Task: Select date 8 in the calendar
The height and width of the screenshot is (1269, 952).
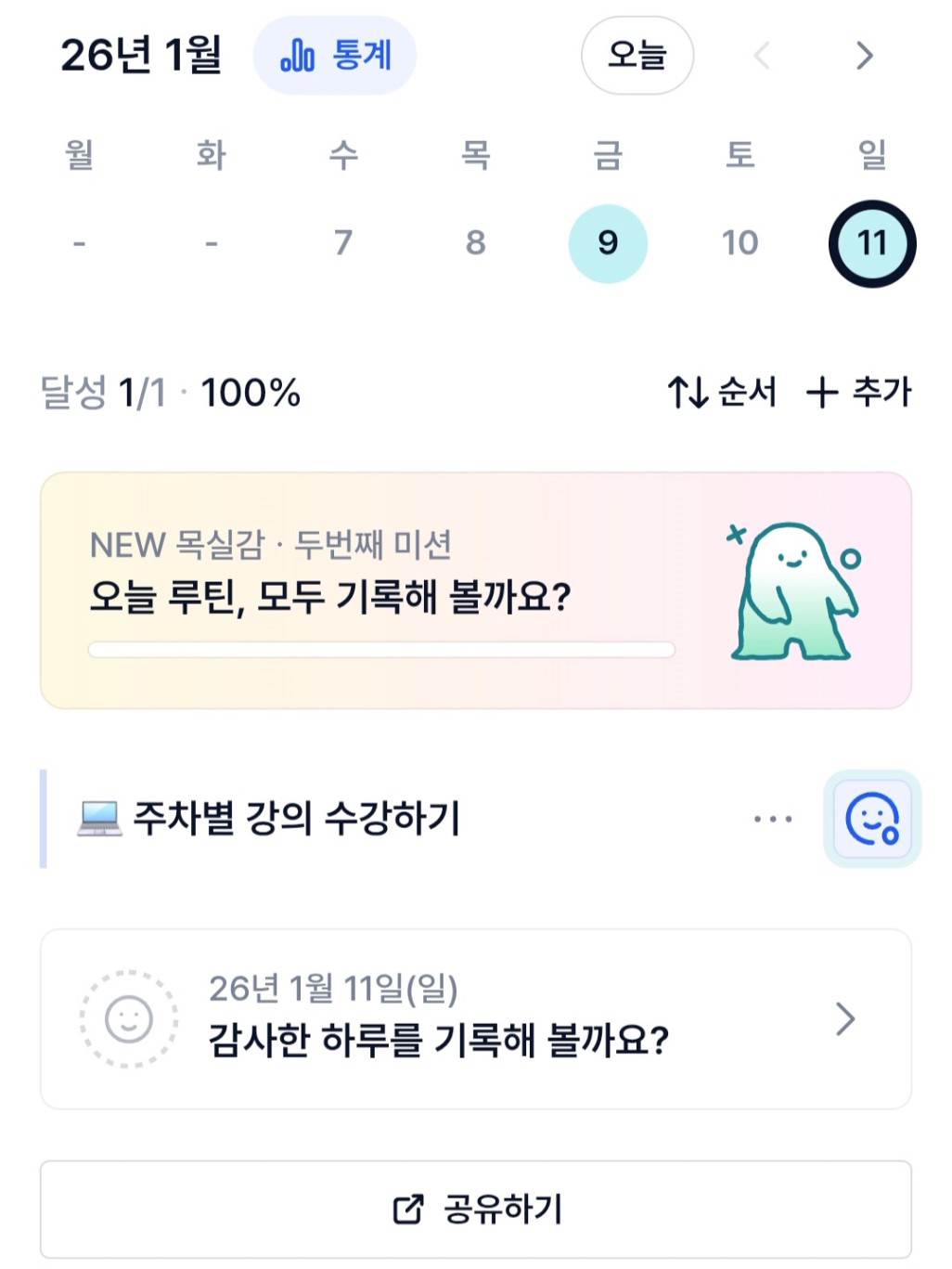Action: 475,243
